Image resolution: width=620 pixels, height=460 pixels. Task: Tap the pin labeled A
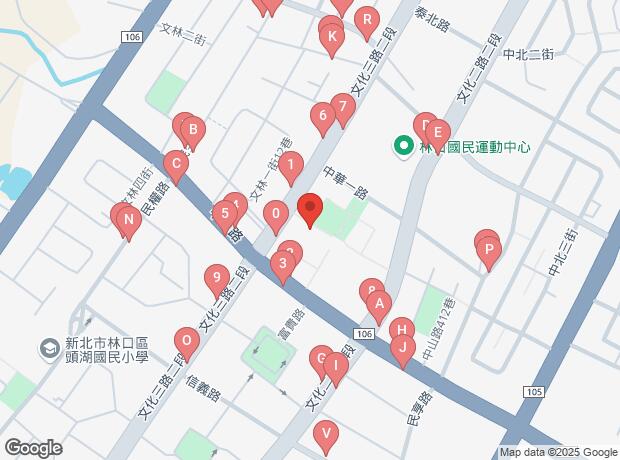pos(377,303)
